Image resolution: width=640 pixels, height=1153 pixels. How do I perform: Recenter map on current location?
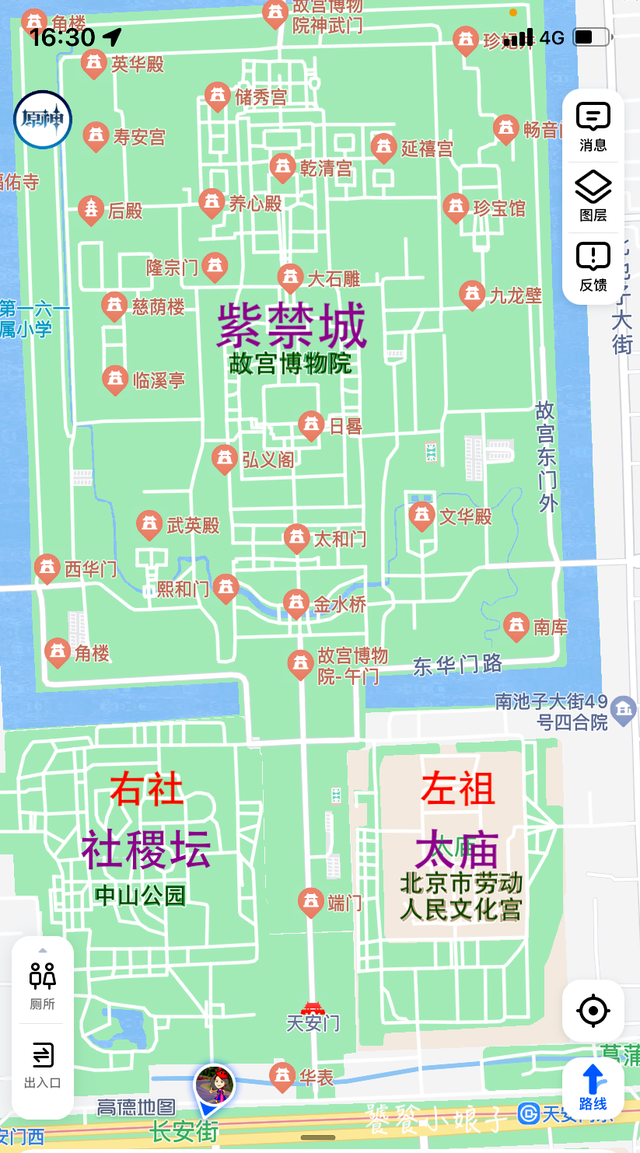(593, 1011)
